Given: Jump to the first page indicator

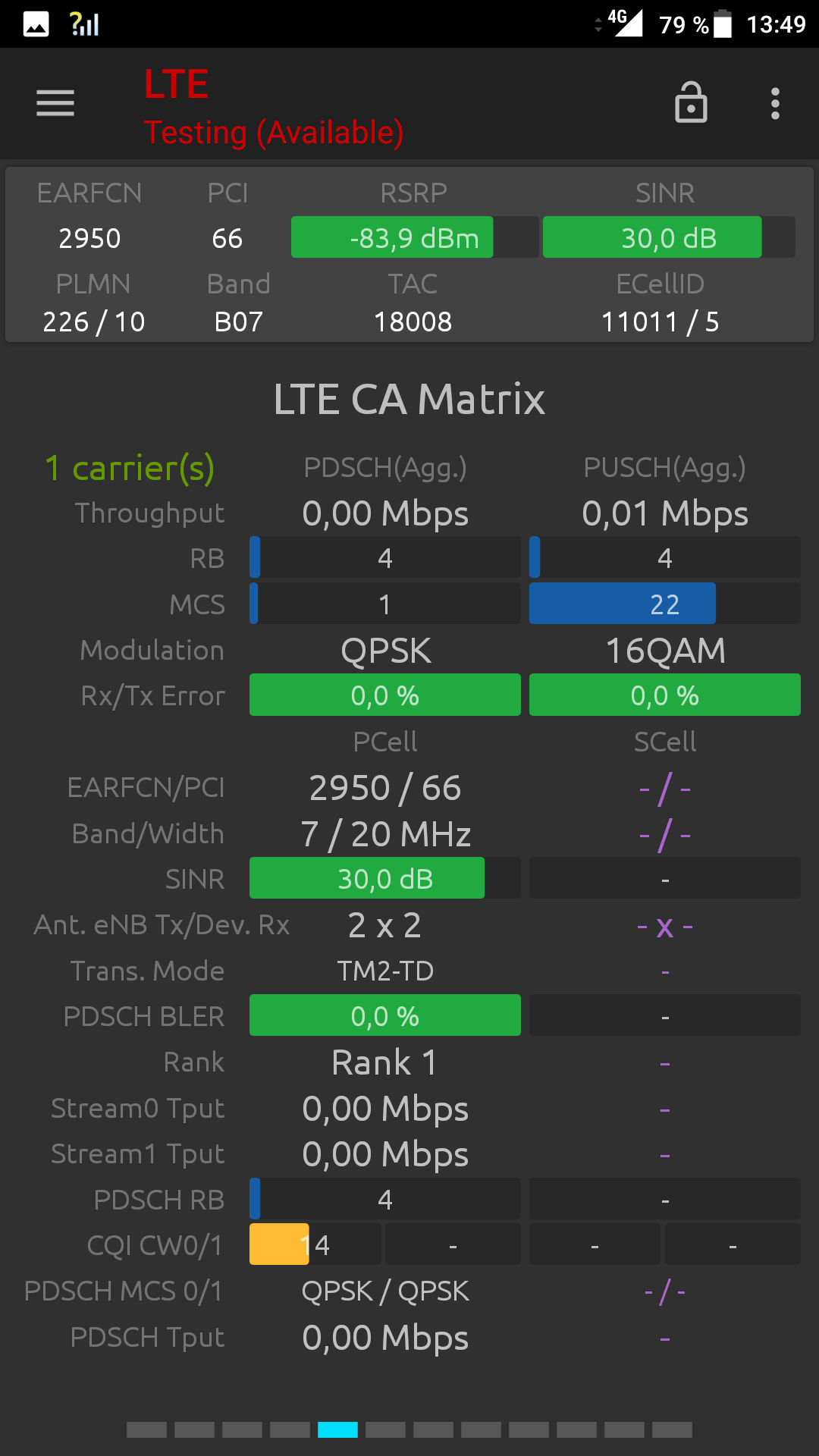Looking at the screenshot, I should click(146, 1430).
